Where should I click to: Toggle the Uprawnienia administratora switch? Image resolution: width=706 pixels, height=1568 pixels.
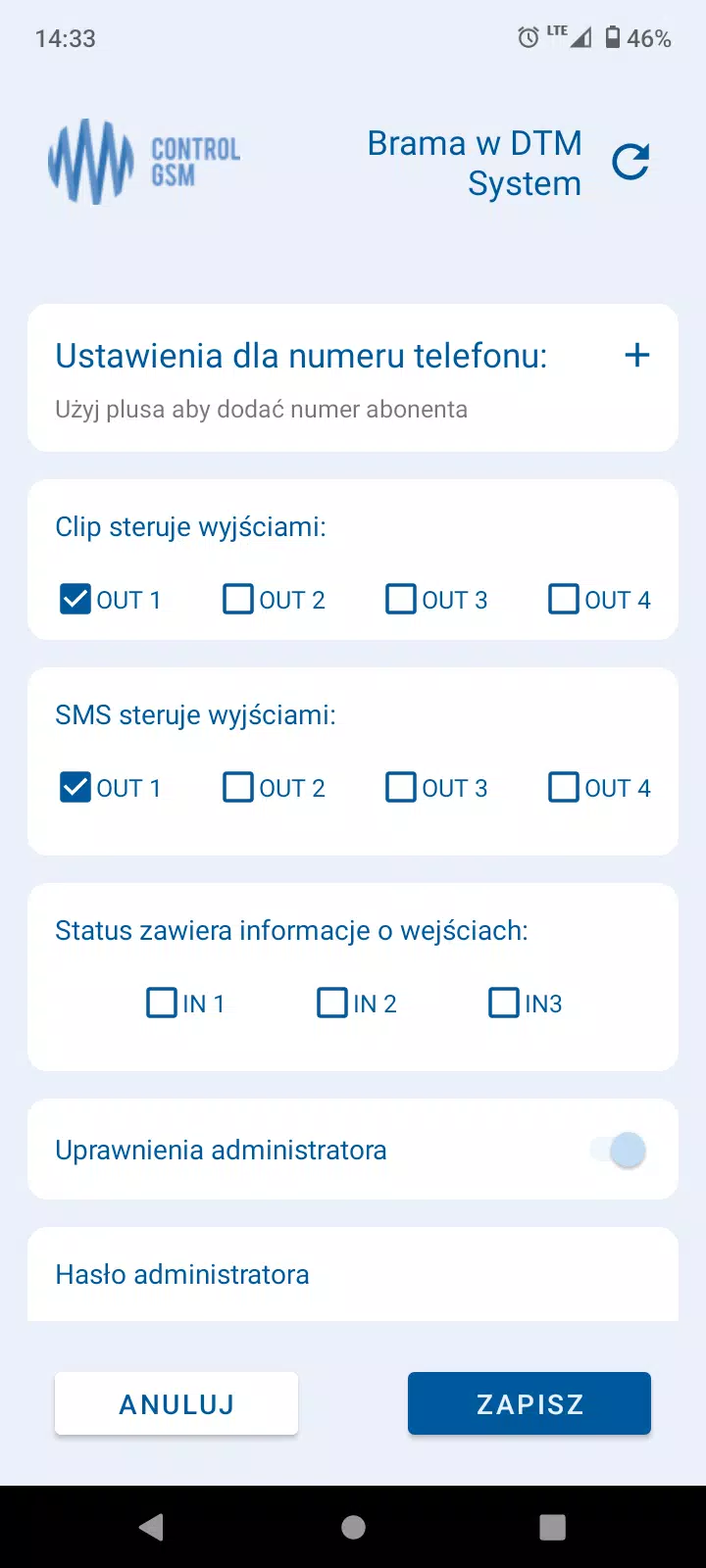(x=619, y=1150)
